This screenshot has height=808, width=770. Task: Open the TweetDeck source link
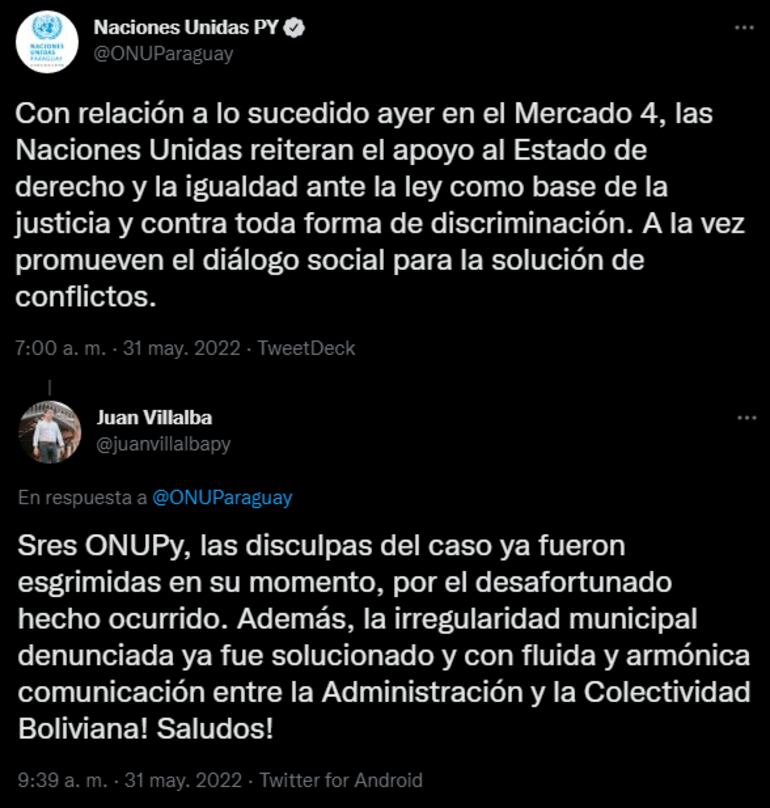coord(306,349)
